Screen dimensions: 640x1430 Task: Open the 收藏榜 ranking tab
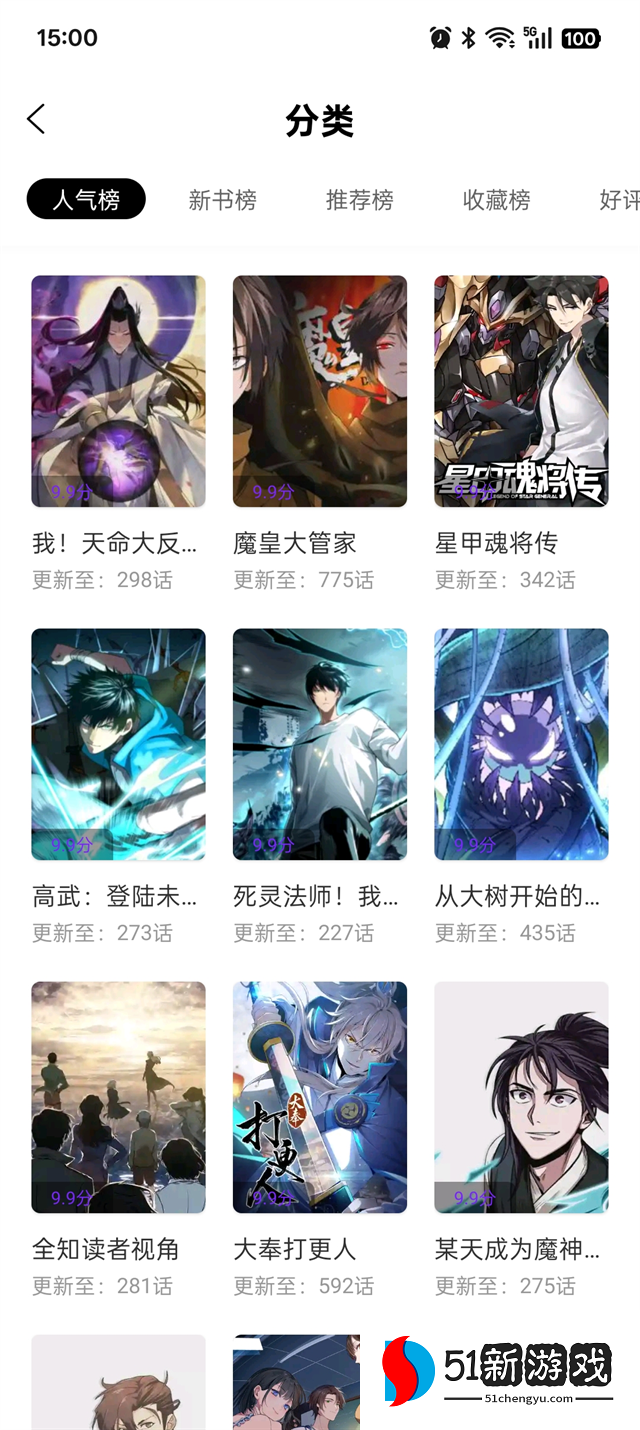coord(496,200)
